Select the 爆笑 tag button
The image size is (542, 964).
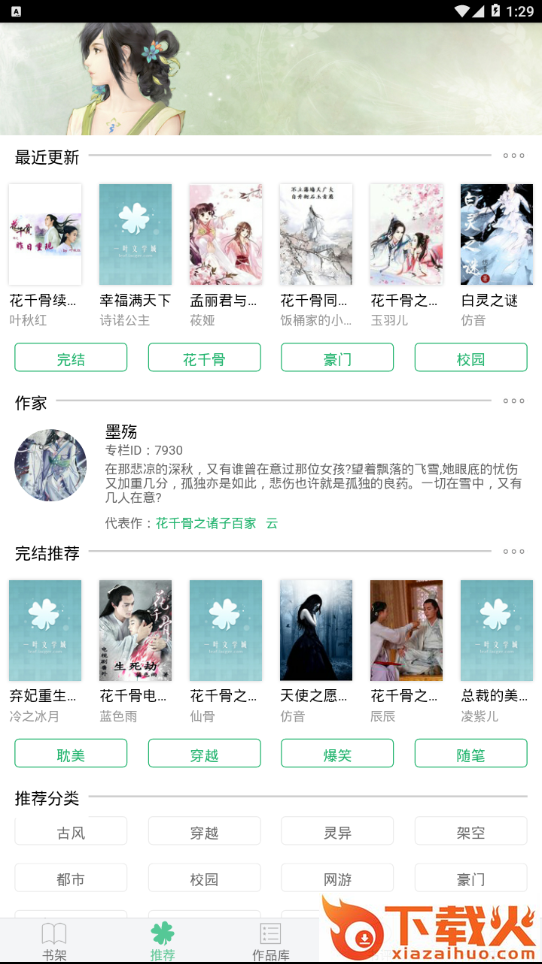[x=337, y=753]
